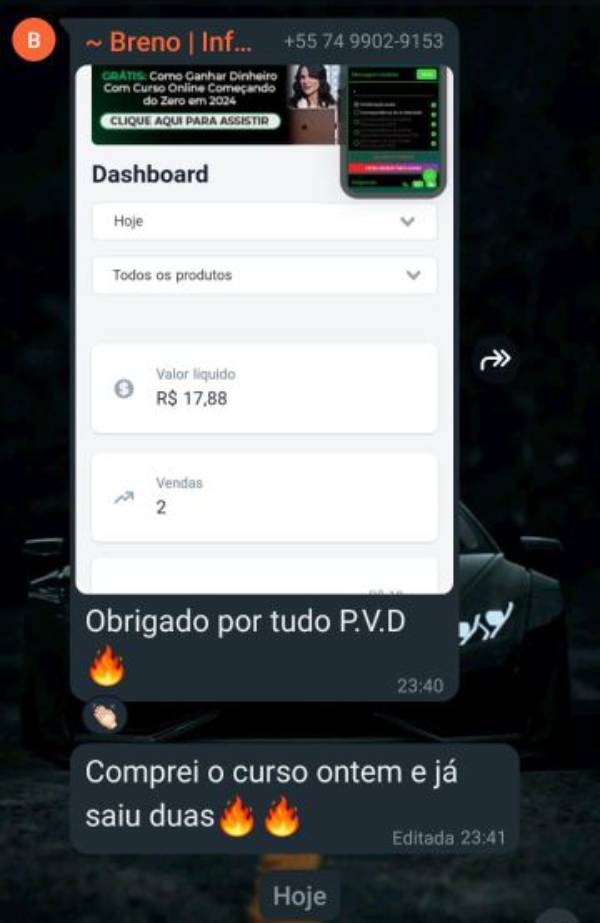600x923 pixels.
Task: Open the dashboard image sent by Breno
Action: (x=264, y=330)
